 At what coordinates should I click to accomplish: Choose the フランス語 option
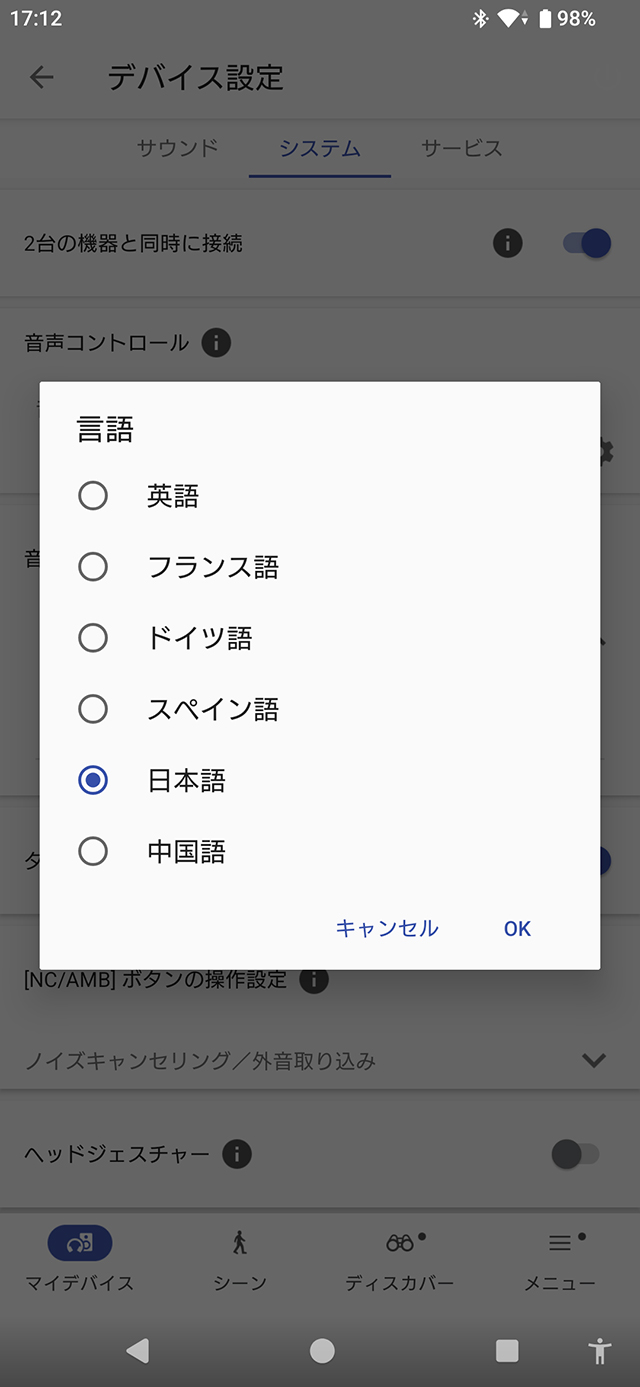[x=320, y=567]
